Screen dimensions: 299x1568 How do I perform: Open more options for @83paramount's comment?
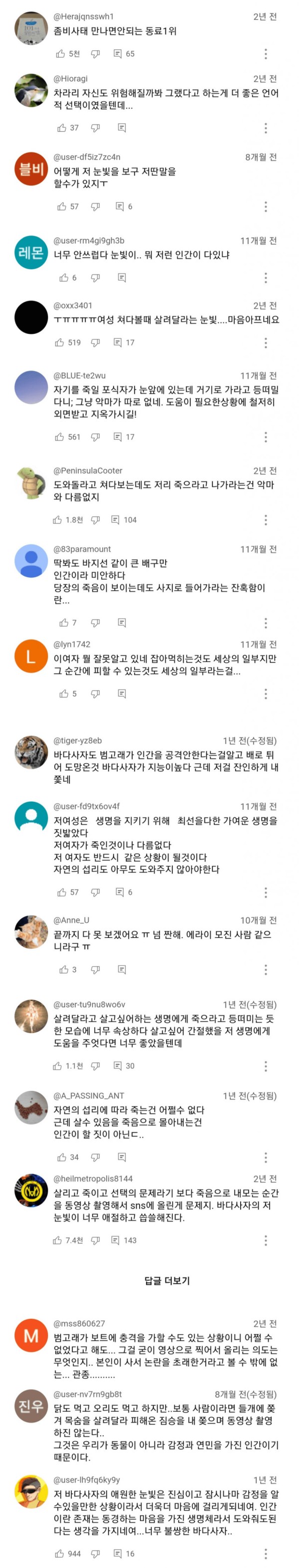pos(266,623)
